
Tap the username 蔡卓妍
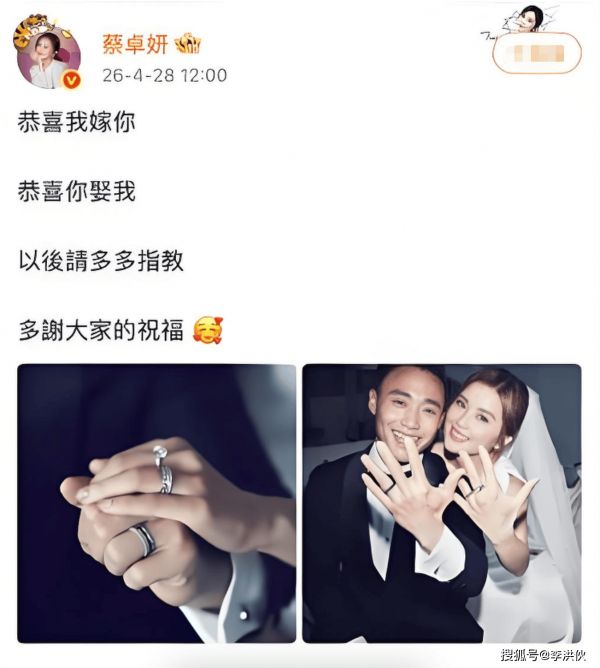click(x=134, y=44)
